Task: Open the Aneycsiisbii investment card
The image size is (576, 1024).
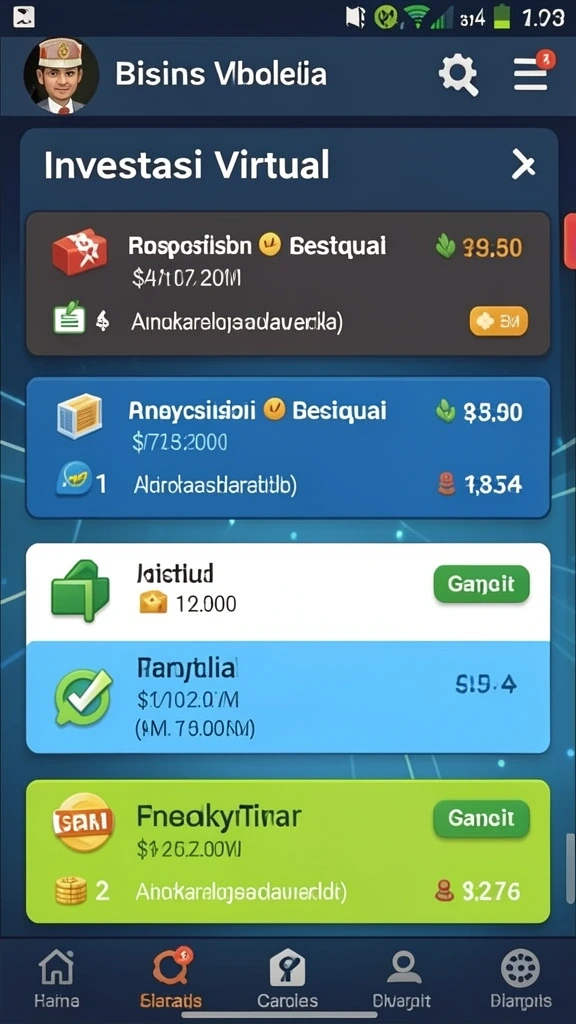Action: click(288, 447)
